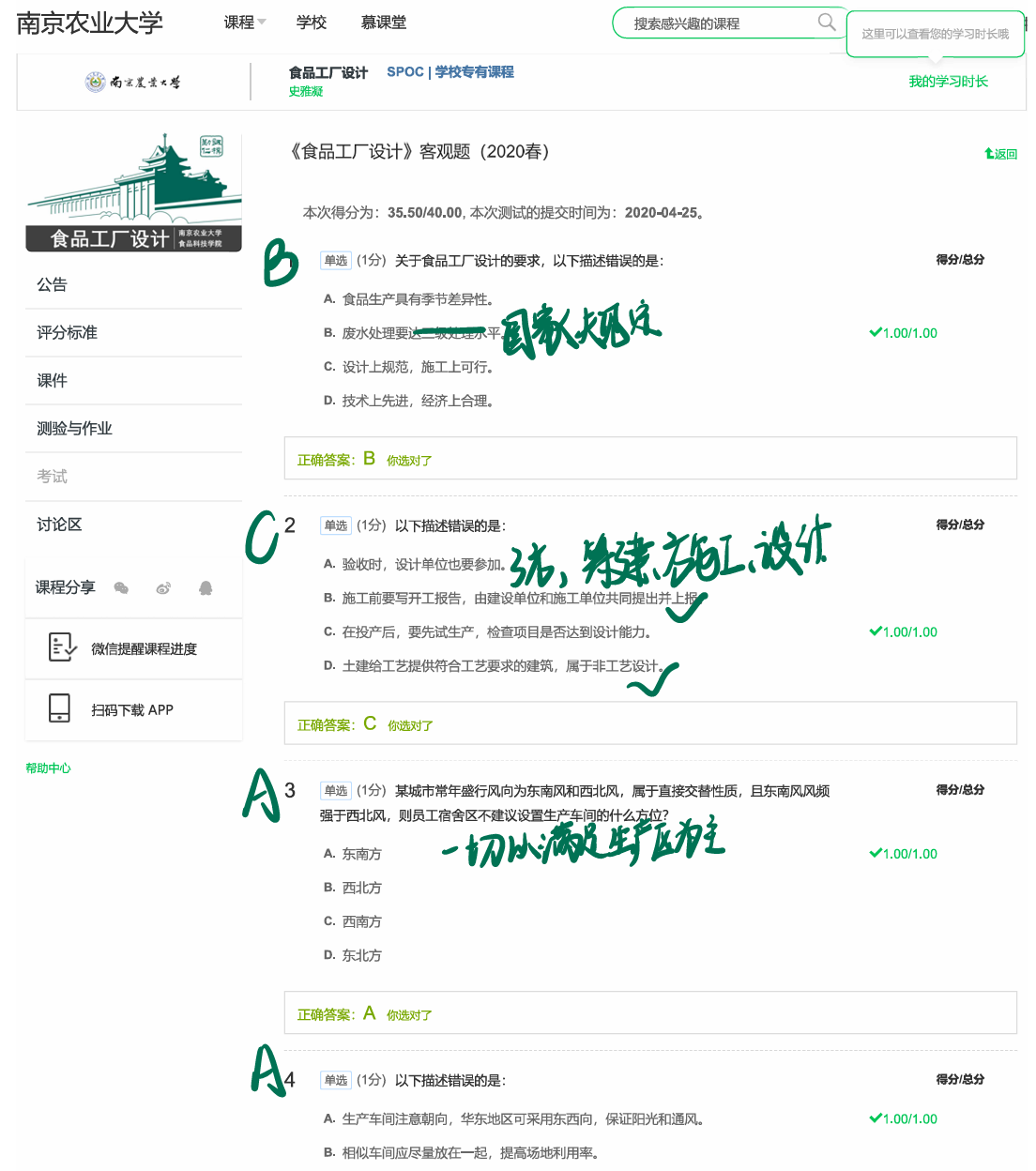The image size is (1036, 1171).
Task: Open the 讨论区 forum
Action: coord(60,524)
